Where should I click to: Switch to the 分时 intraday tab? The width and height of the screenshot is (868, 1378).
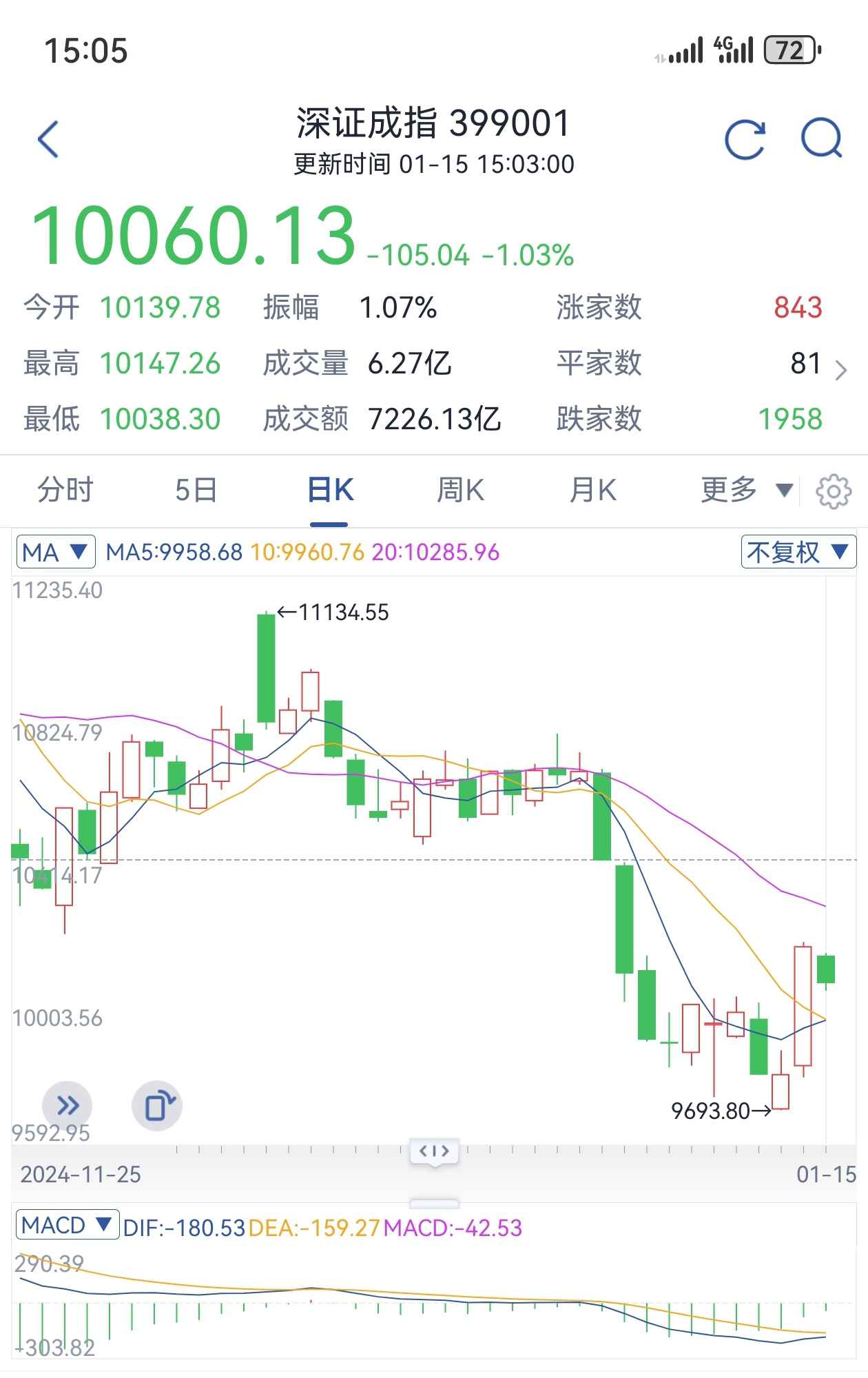[x=61, y=491]
